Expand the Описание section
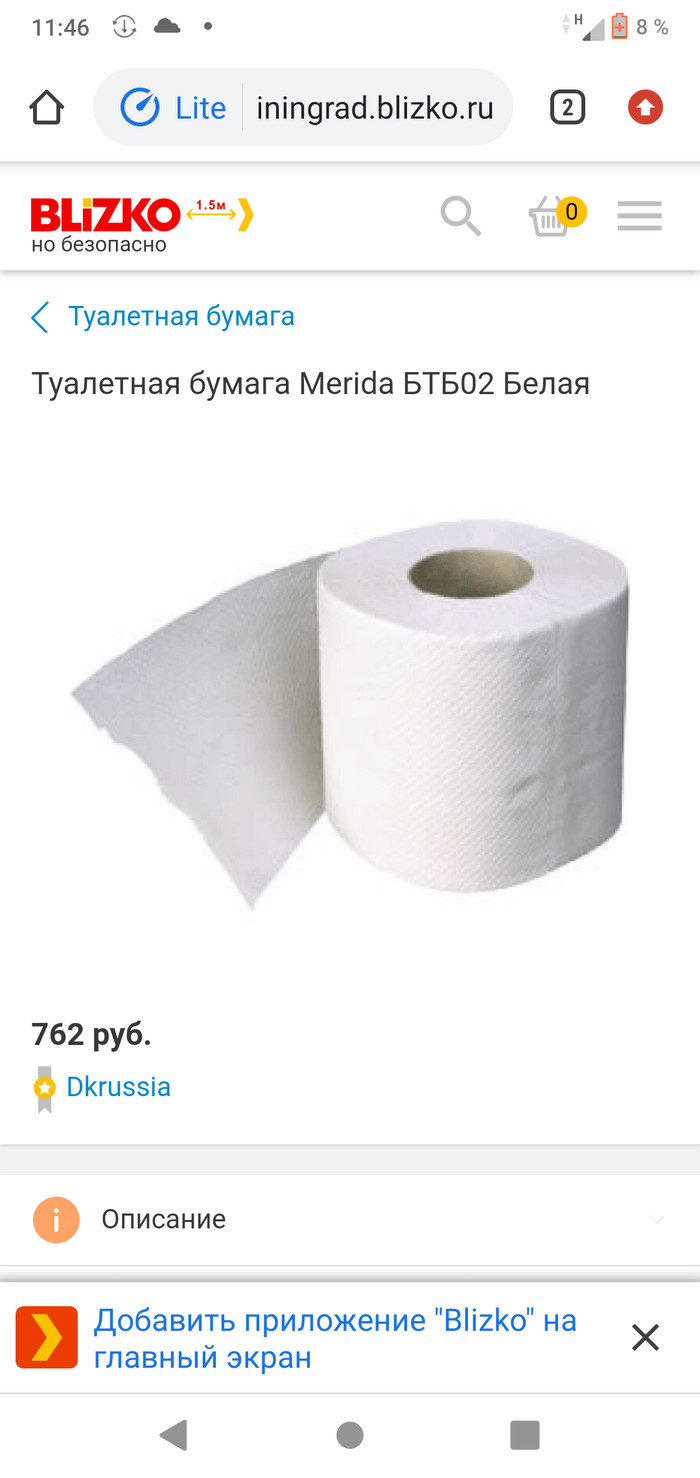The width and height of the screenshot is (700, 1478). [349, 1219]
